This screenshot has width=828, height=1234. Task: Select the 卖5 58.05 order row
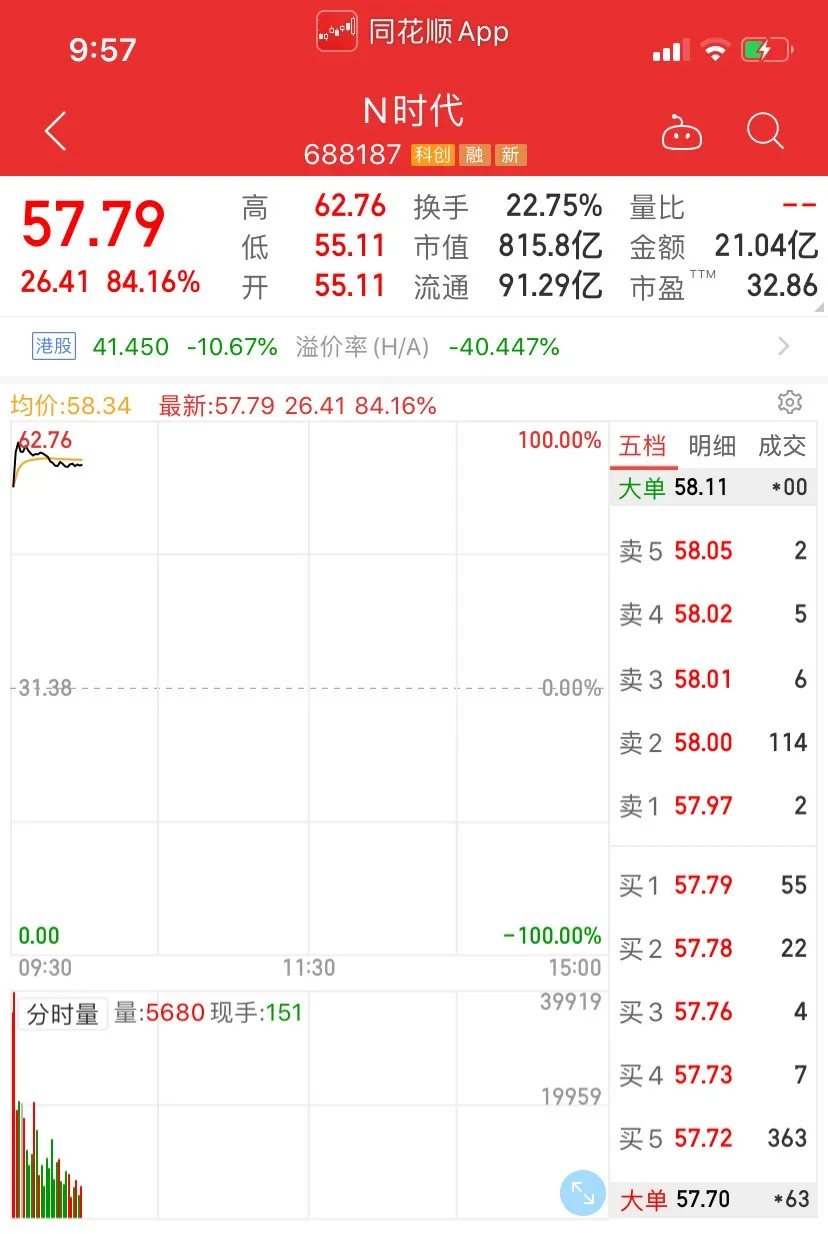coord(712,551)
